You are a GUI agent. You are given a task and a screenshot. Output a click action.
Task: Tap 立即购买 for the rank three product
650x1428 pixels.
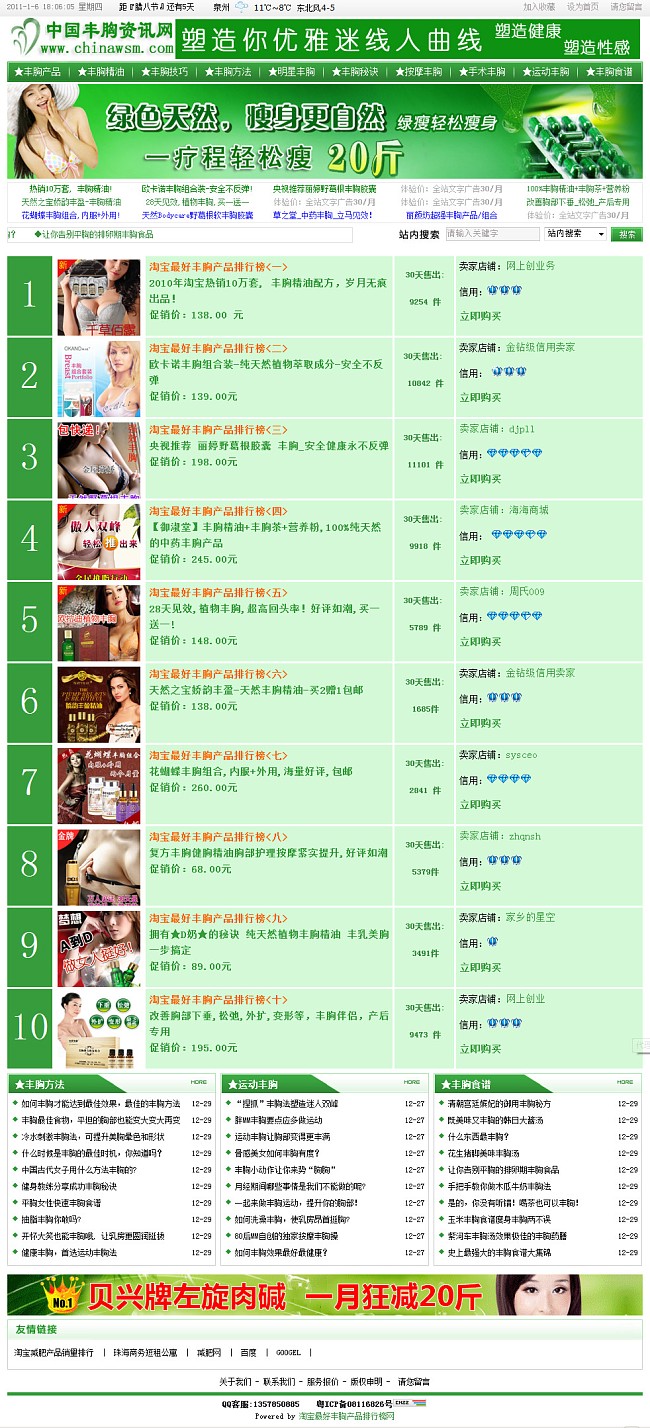pyautogui.click(x=480, y=479)
